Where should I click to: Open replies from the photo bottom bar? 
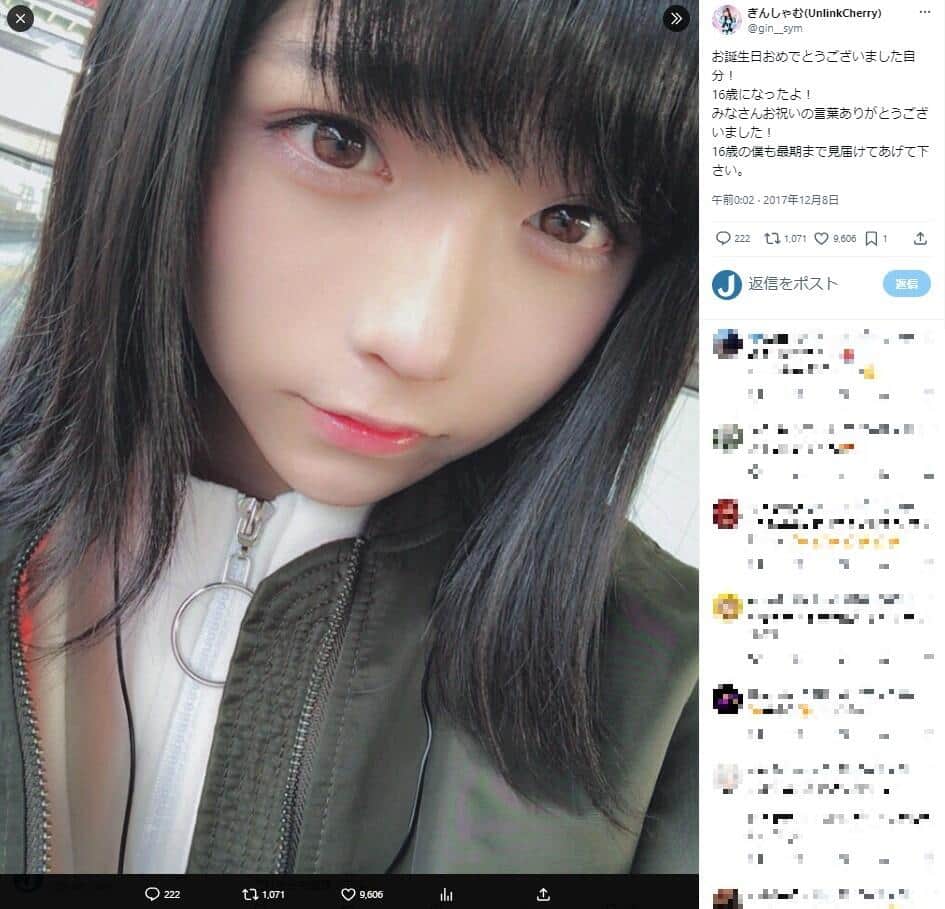[153, 894]
